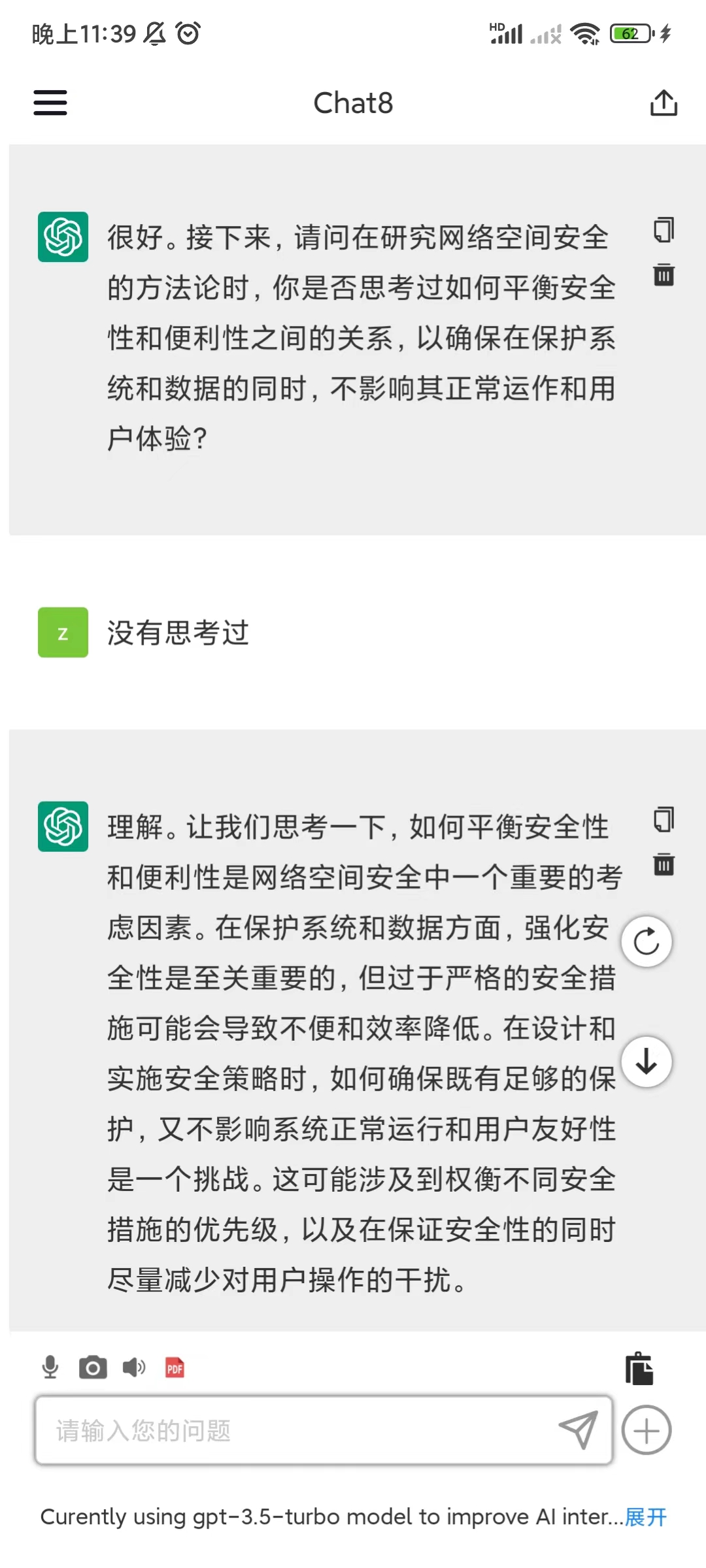This screenshot has height=1568, width=706.
Task: Copy the AI reply starting with 理解
Action: pyautogui.click(x=664, y=819)
